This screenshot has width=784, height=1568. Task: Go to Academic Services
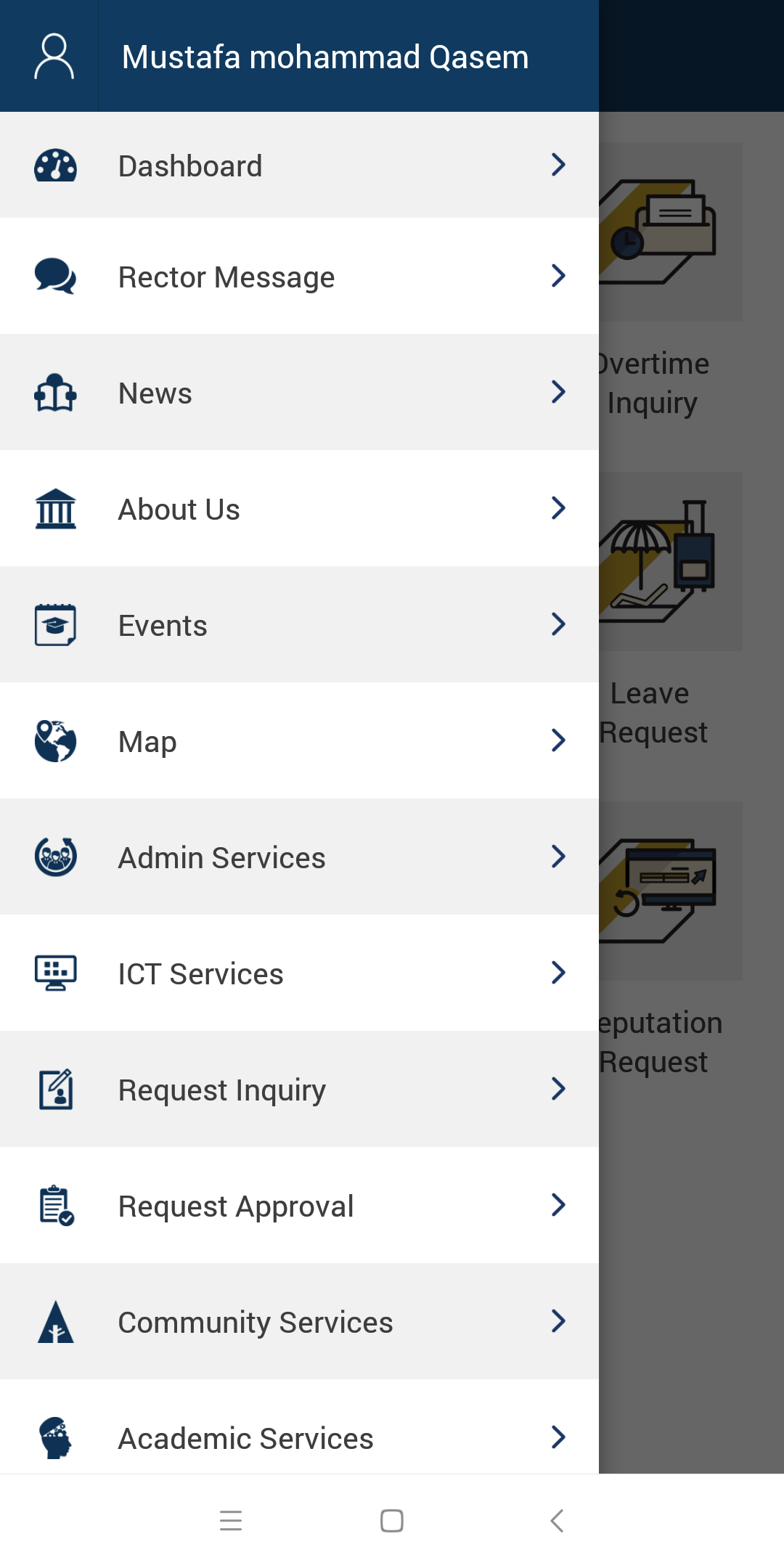click(299, 1437)
